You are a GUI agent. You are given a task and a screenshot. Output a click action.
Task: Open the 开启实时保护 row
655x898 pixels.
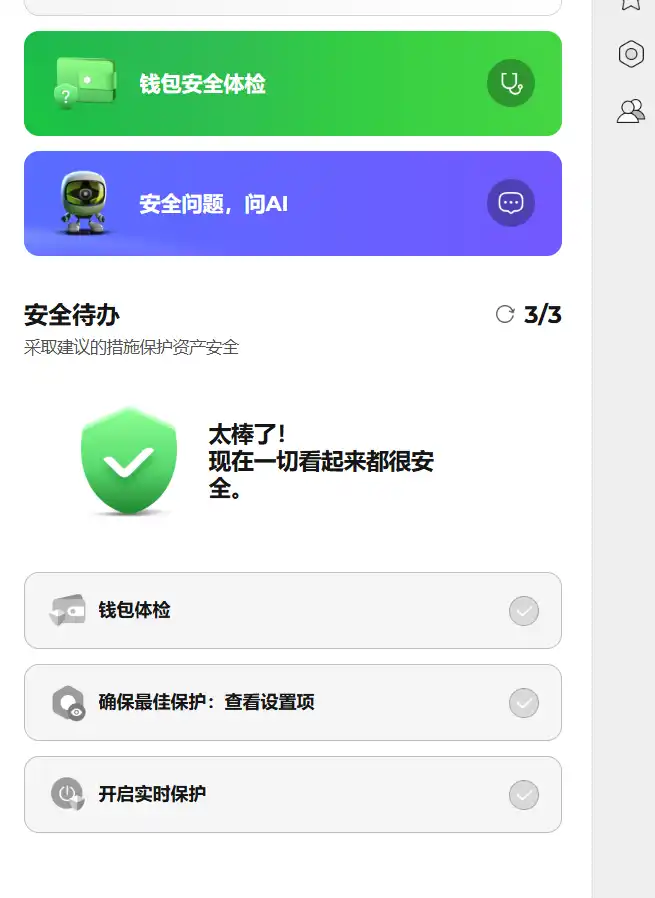[x=292, y=795]
